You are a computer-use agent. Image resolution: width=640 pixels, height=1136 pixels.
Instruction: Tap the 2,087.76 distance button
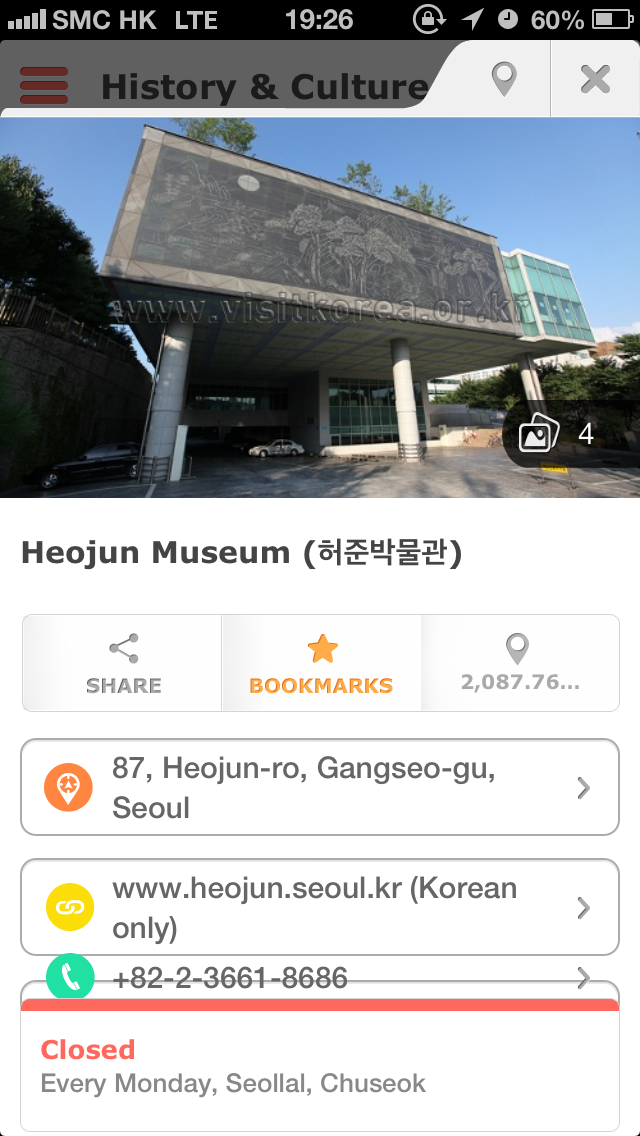(520, 663)
